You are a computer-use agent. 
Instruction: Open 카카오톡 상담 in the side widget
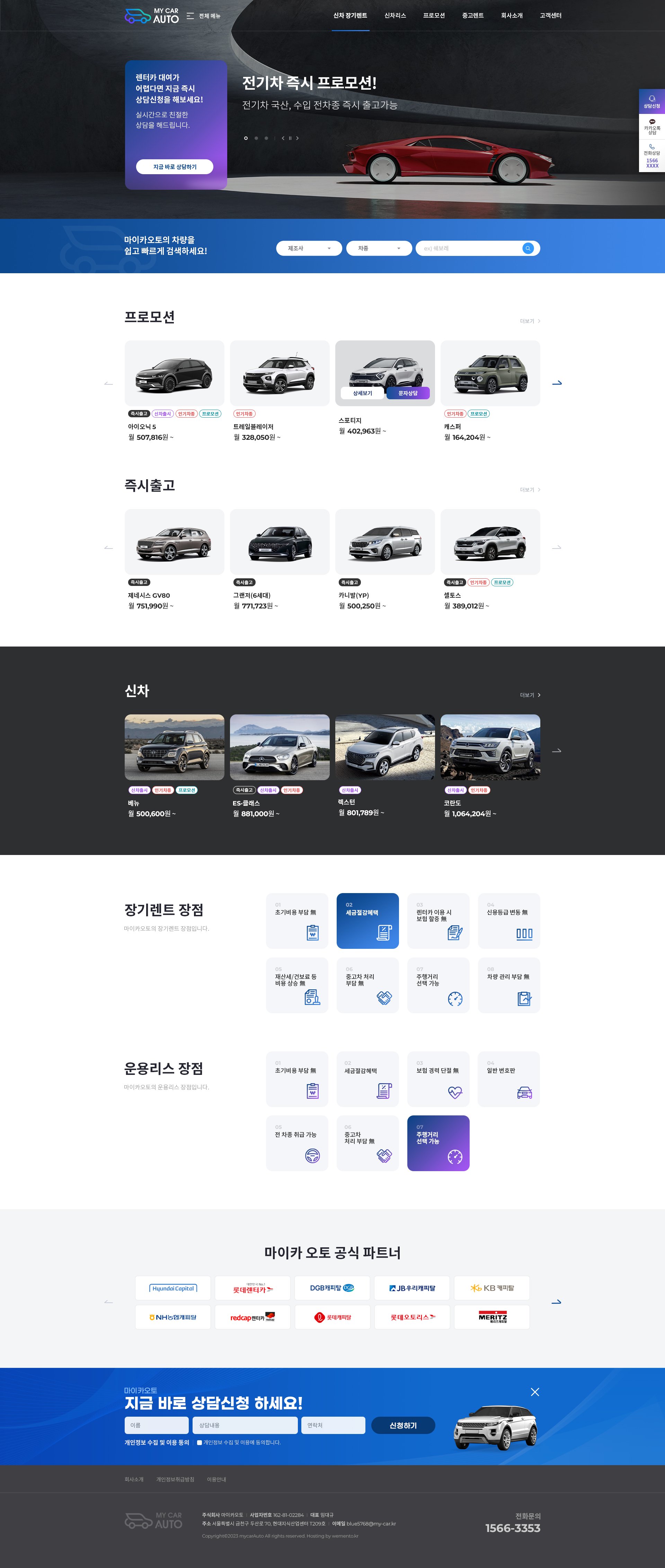tap(651, 127)
